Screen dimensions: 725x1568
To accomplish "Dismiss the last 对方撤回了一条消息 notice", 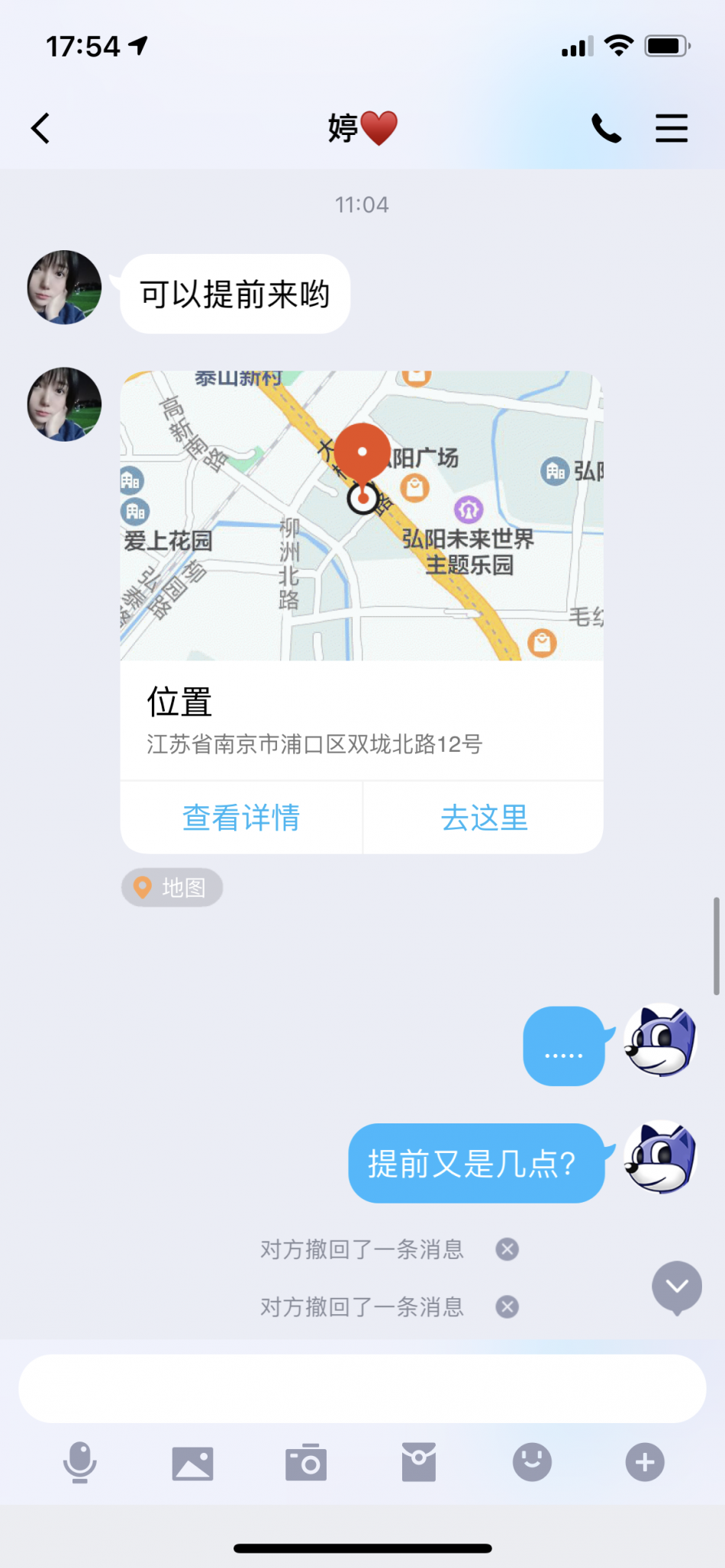I will click(507, 1307).
